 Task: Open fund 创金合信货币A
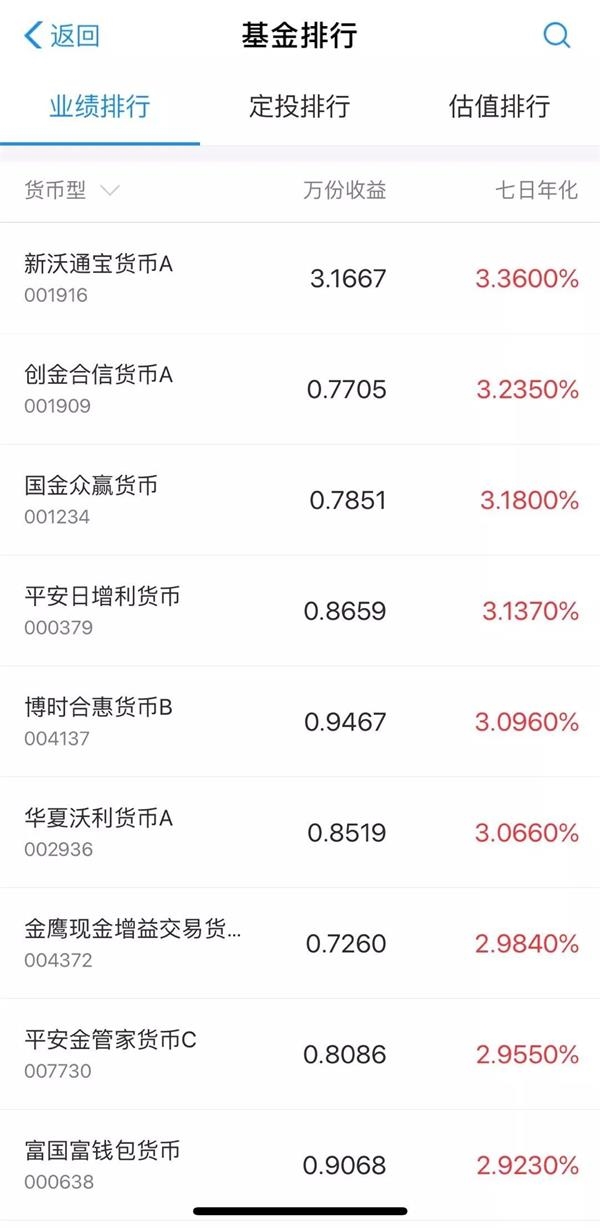300,389
